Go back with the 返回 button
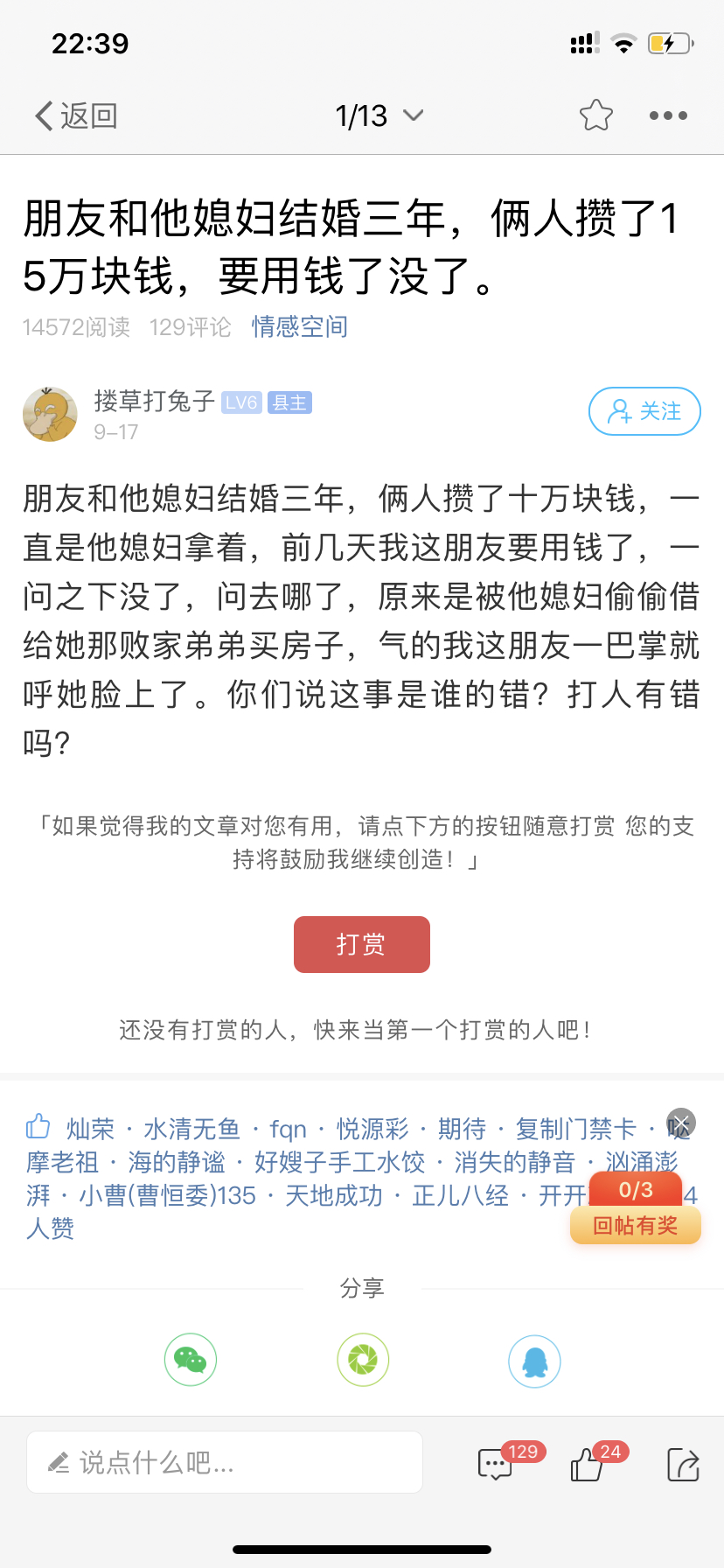 (76, 115)
